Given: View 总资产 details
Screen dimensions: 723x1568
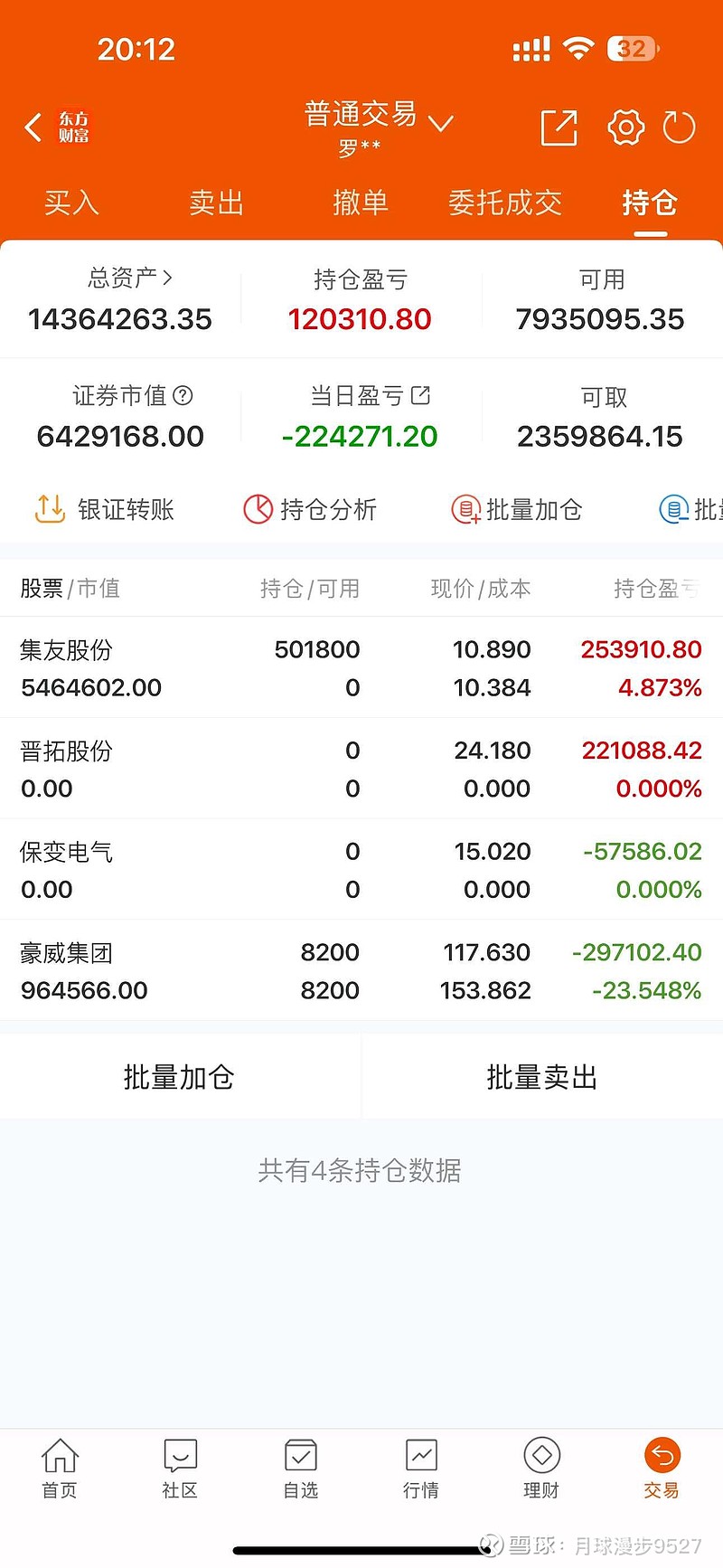Looking at the screenshot, I should click(x=129, y=278).
